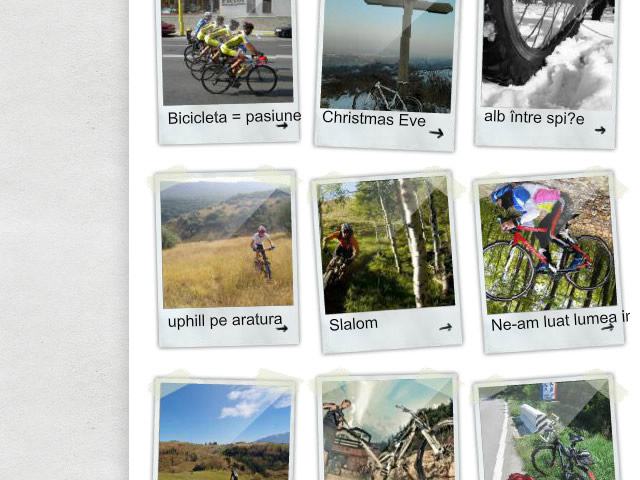640x480 pixels.
Task: Open the 'uphill pe aratura' photo card
Action: [227, 258]
